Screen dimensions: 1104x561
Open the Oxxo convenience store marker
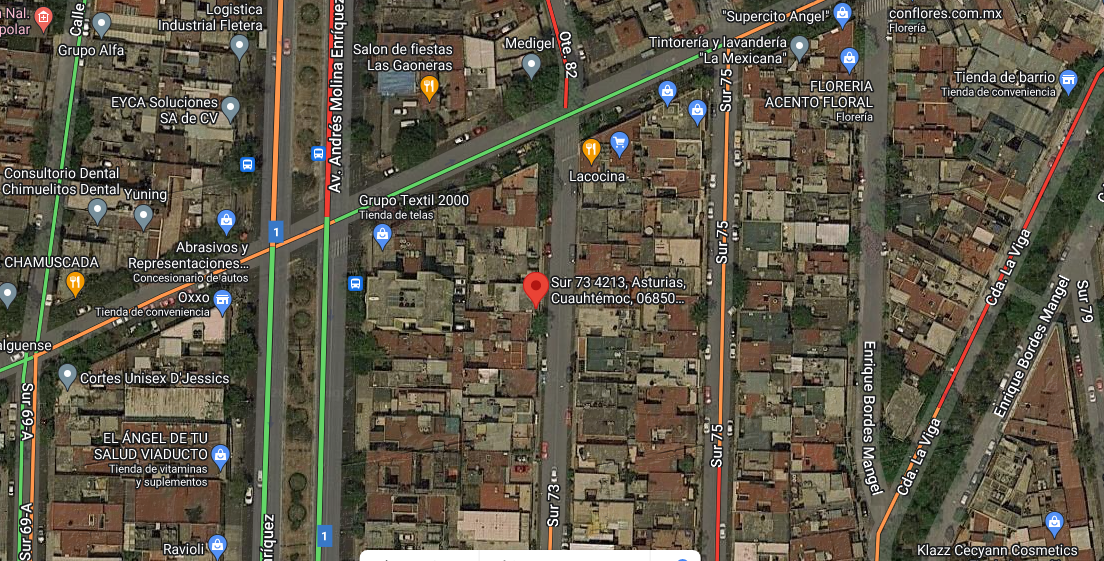(x=222, y=302)
